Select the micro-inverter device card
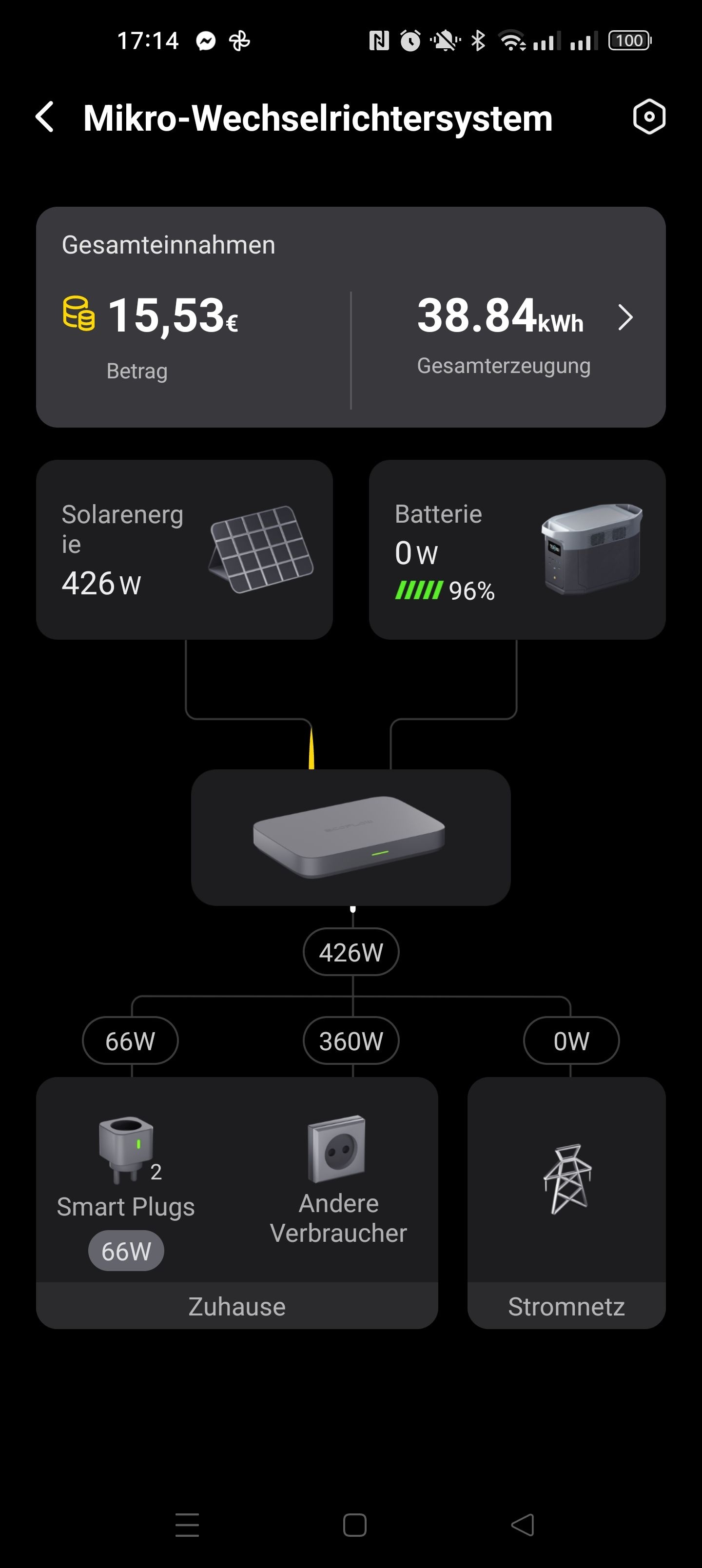Image resolution: width=702 pixels, height=1568 pixels. [350, 837]
